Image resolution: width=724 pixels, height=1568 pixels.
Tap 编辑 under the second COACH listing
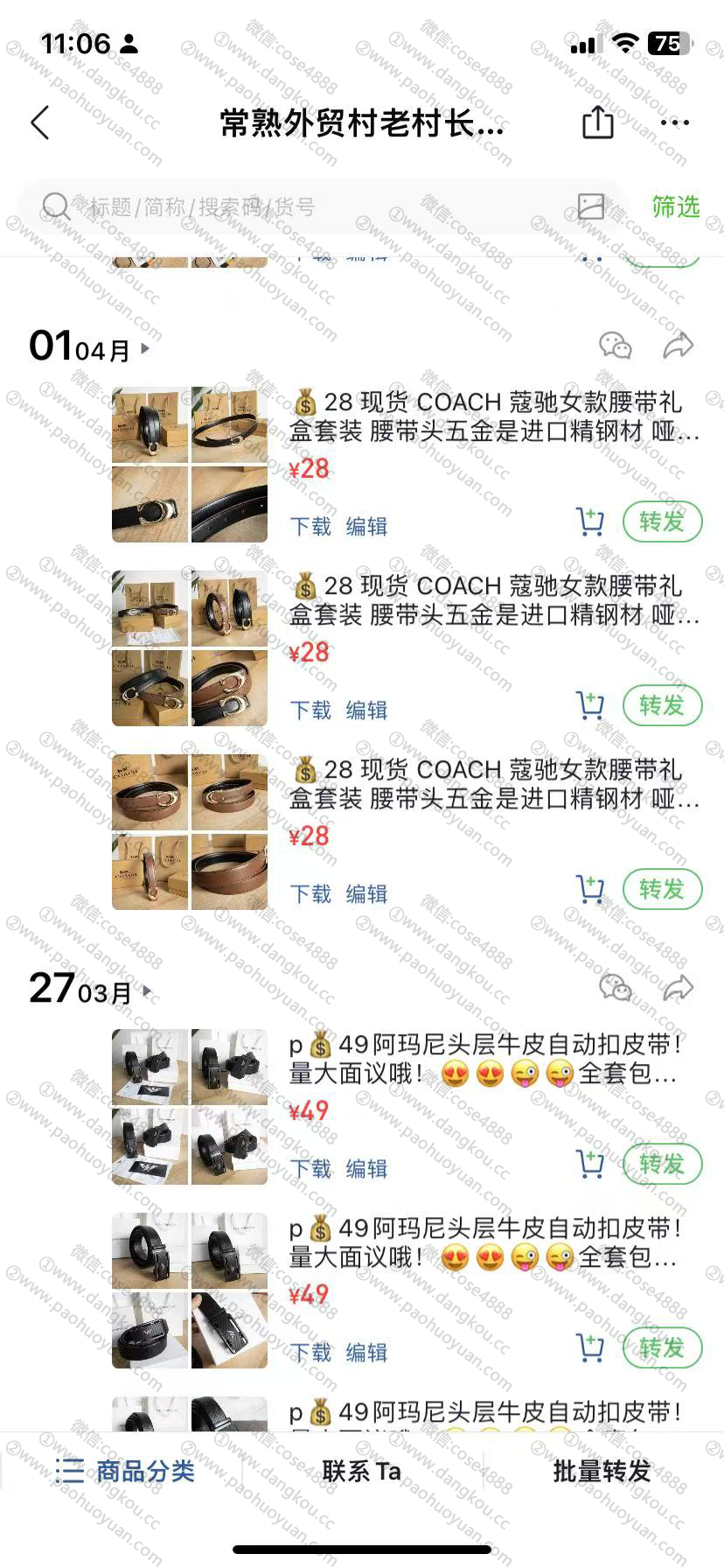click(366, 710)
